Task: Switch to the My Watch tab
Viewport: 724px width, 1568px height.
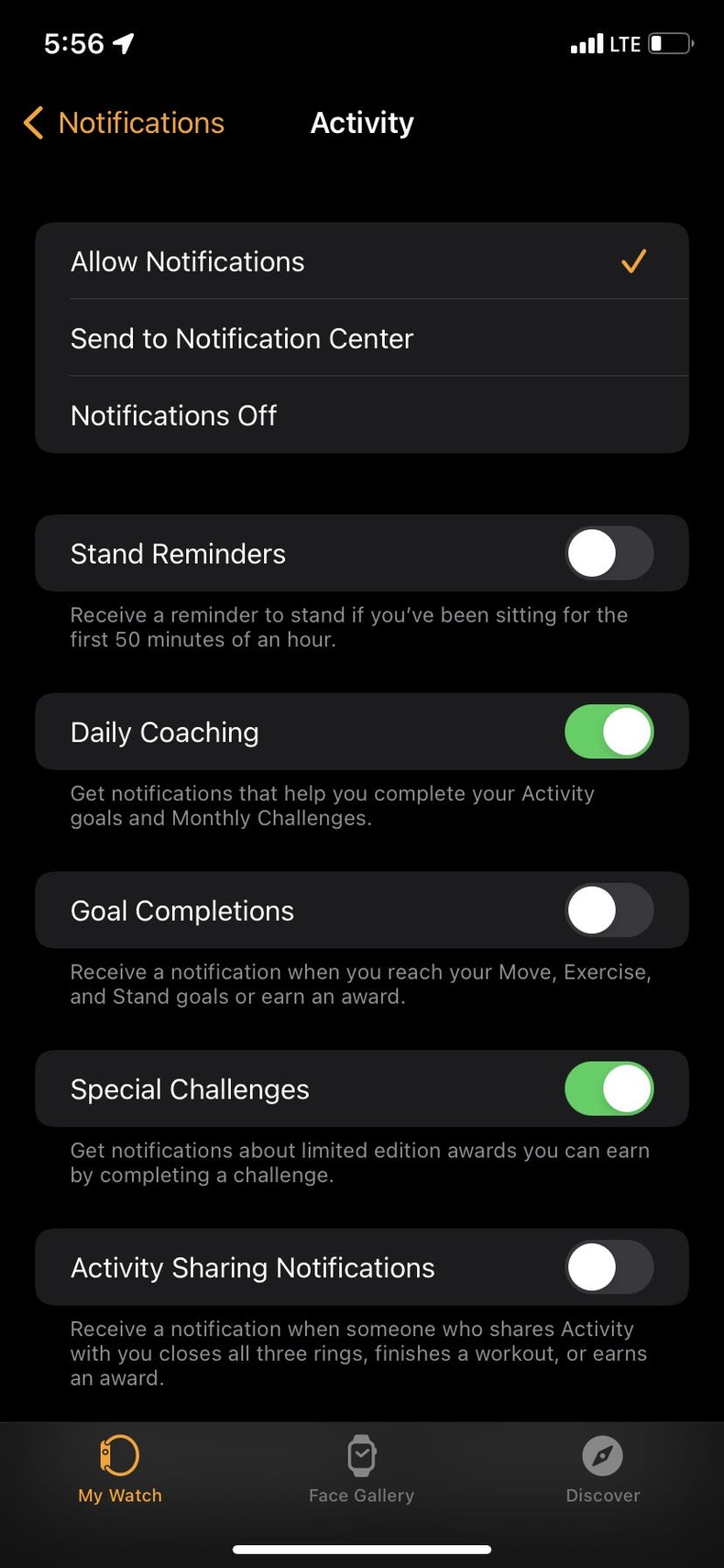Action: [x=120, y=1469]
